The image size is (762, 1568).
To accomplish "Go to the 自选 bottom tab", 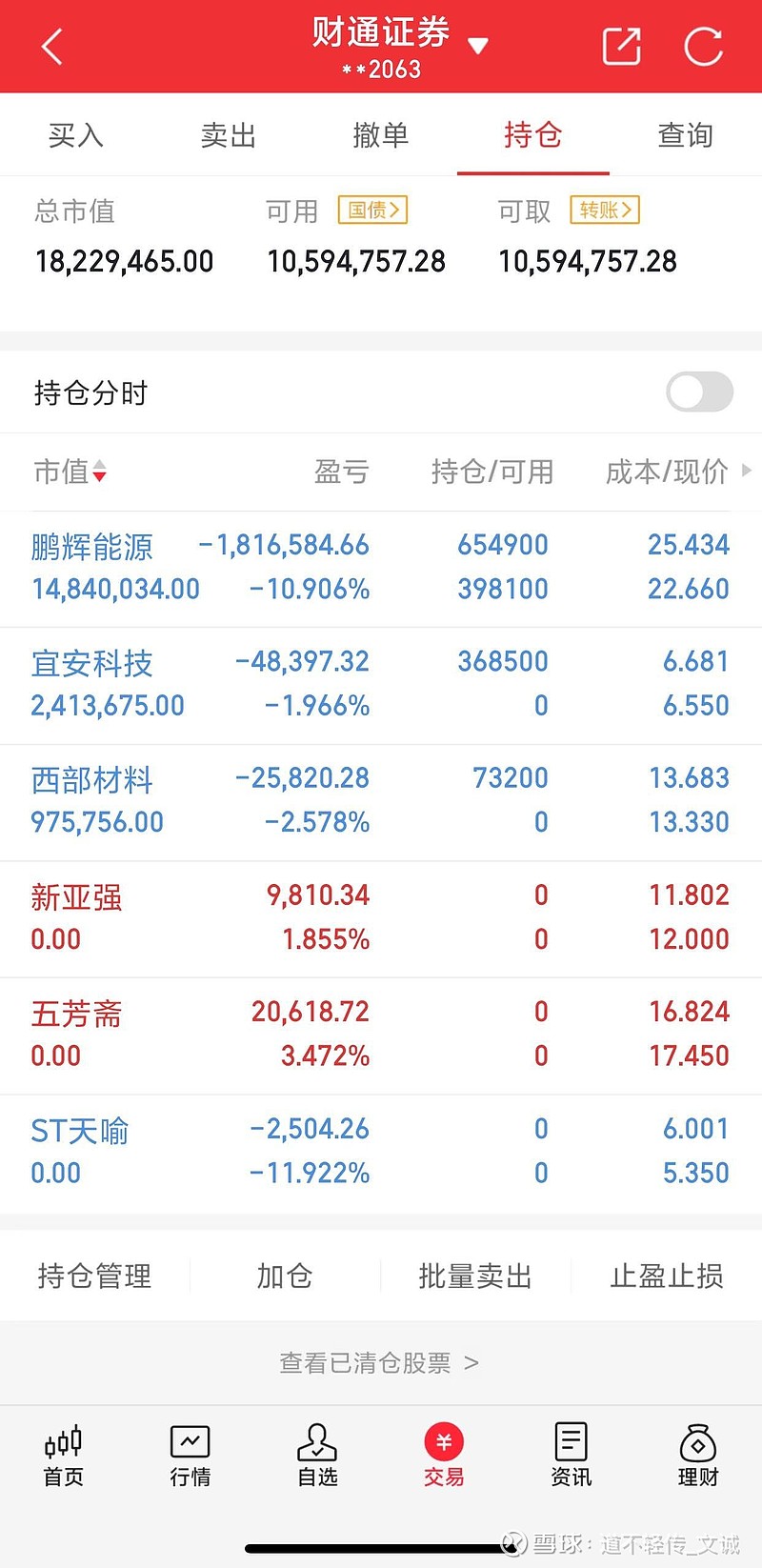I will click(317, 1456).
